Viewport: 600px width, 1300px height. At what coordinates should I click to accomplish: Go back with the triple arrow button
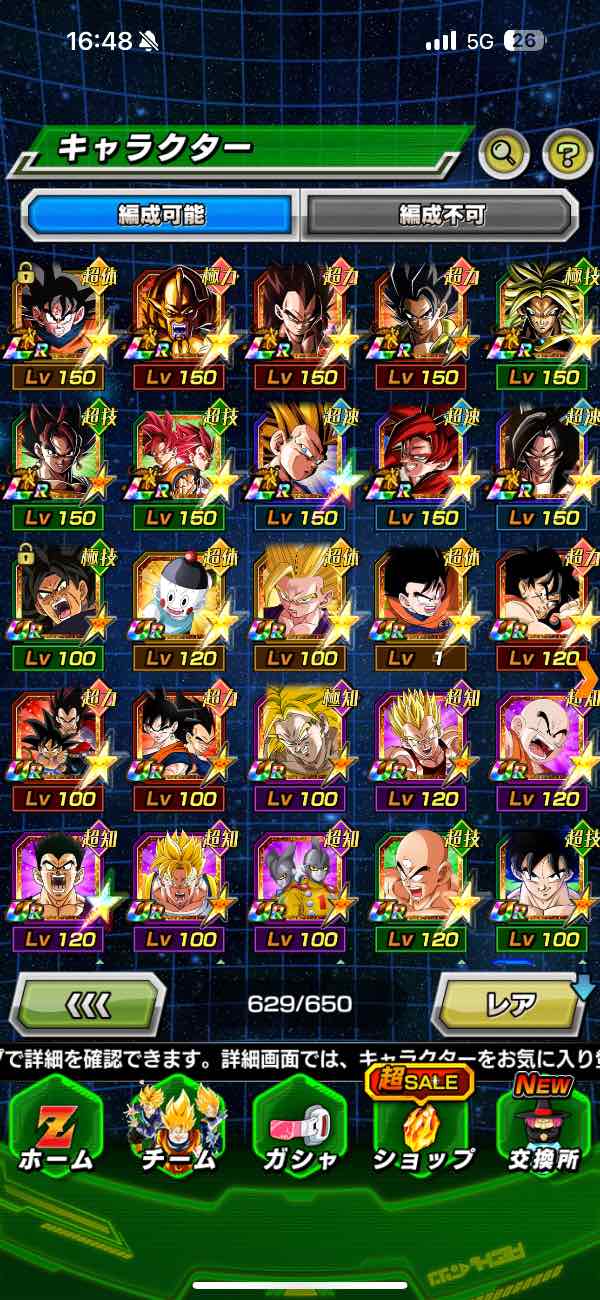pos(88,1003)
